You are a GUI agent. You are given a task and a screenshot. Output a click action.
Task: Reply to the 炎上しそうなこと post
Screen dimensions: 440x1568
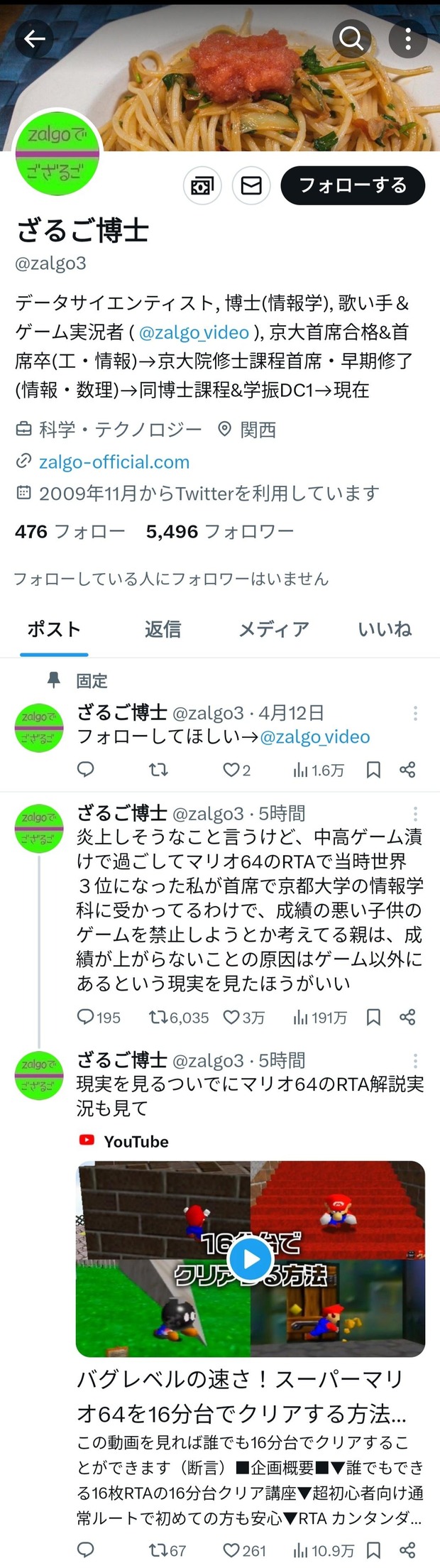[86, 1017]
